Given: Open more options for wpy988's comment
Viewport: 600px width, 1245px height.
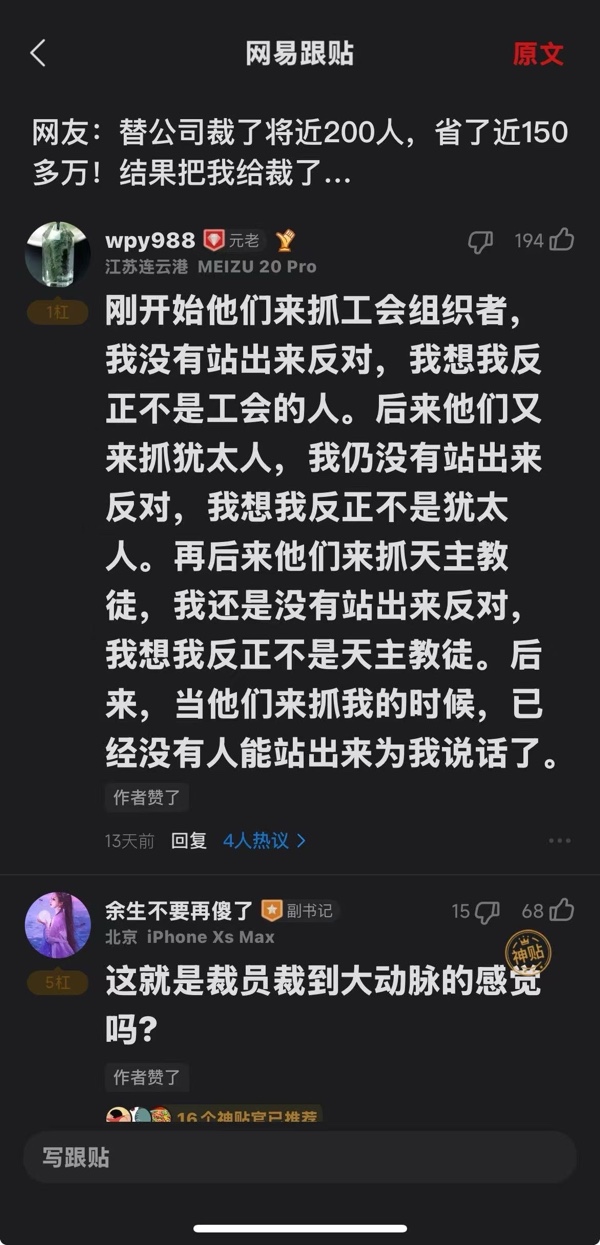Looking at the screenshot, I should pos(559,841).
